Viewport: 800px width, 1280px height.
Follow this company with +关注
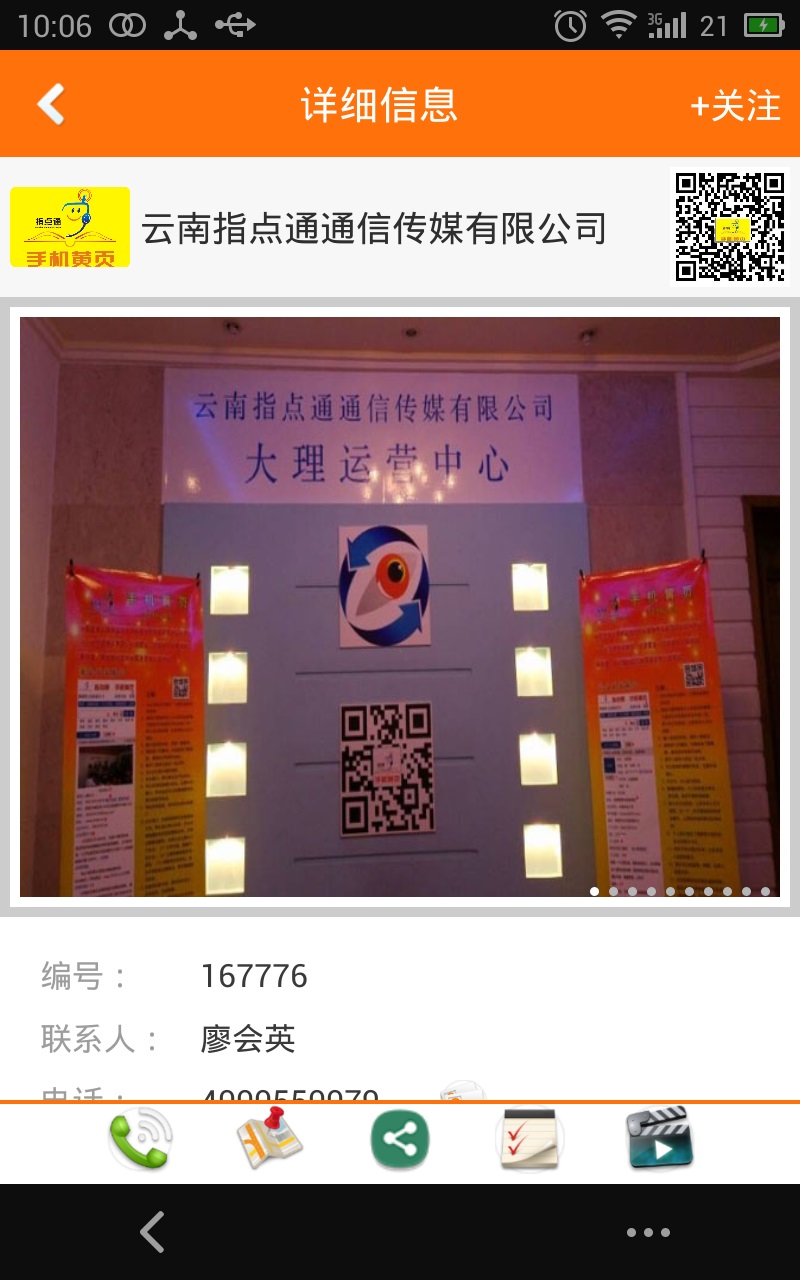[x=735, y=105]
